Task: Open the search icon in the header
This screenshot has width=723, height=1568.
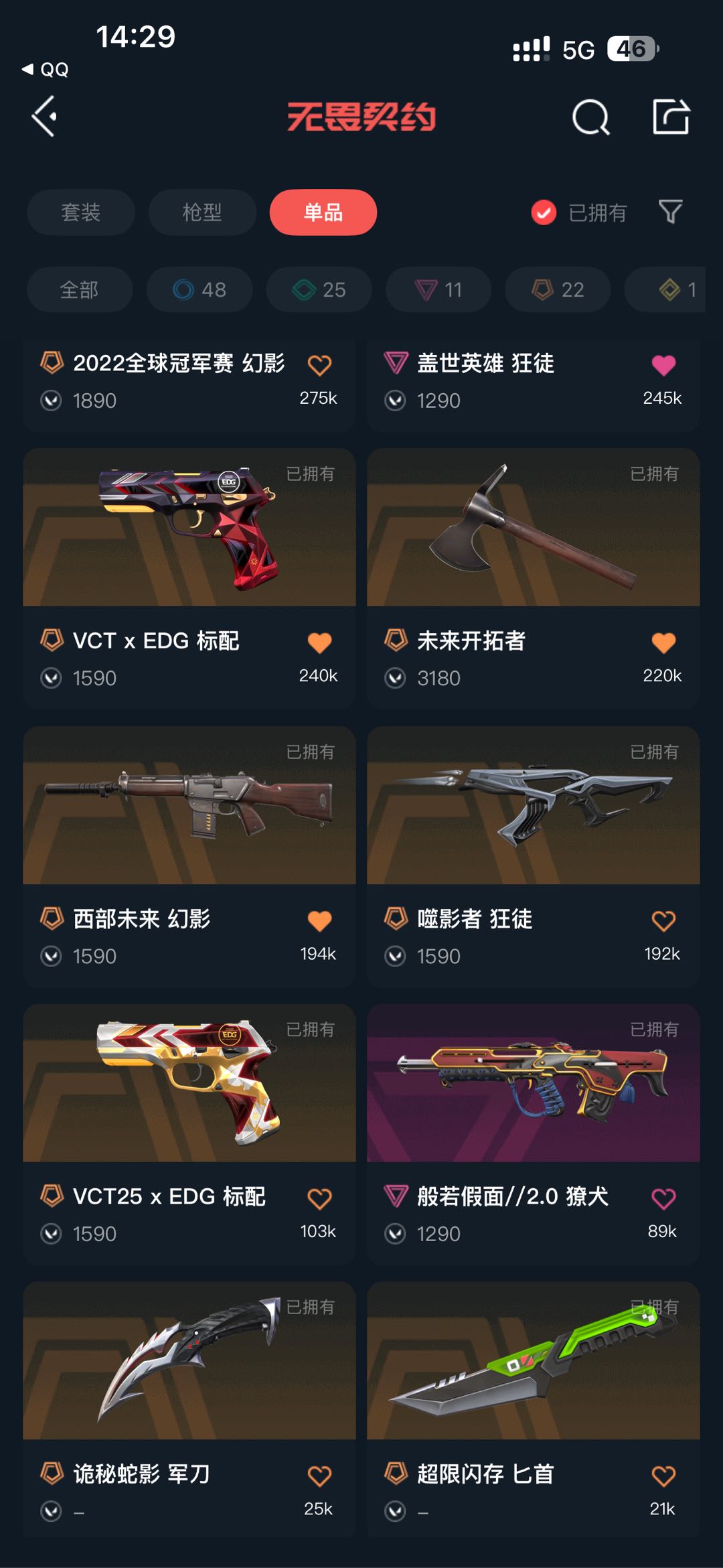Action: [590, 118]
